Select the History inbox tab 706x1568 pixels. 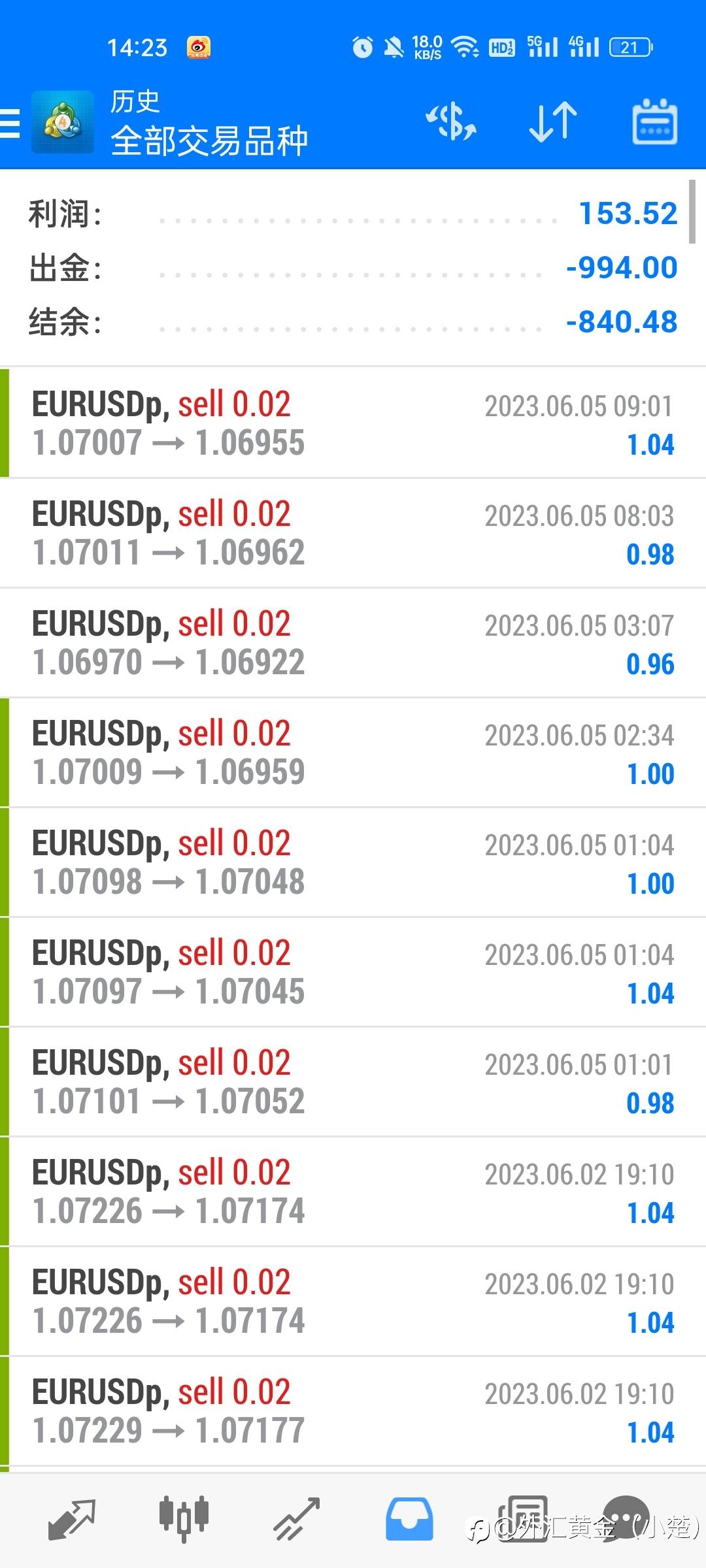point(409,1518)
